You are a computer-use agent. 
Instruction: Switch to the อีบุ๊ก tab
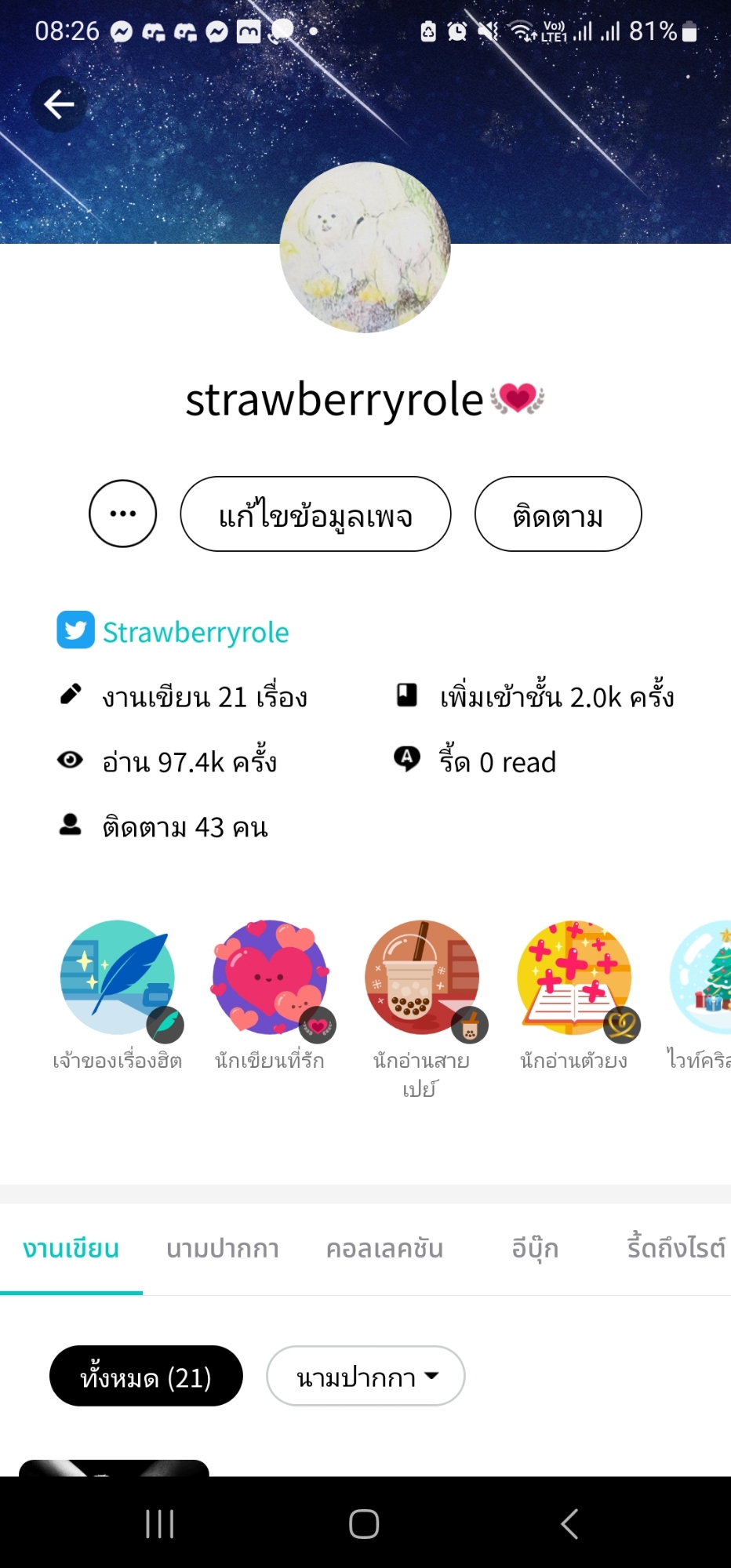(535, 1248)
